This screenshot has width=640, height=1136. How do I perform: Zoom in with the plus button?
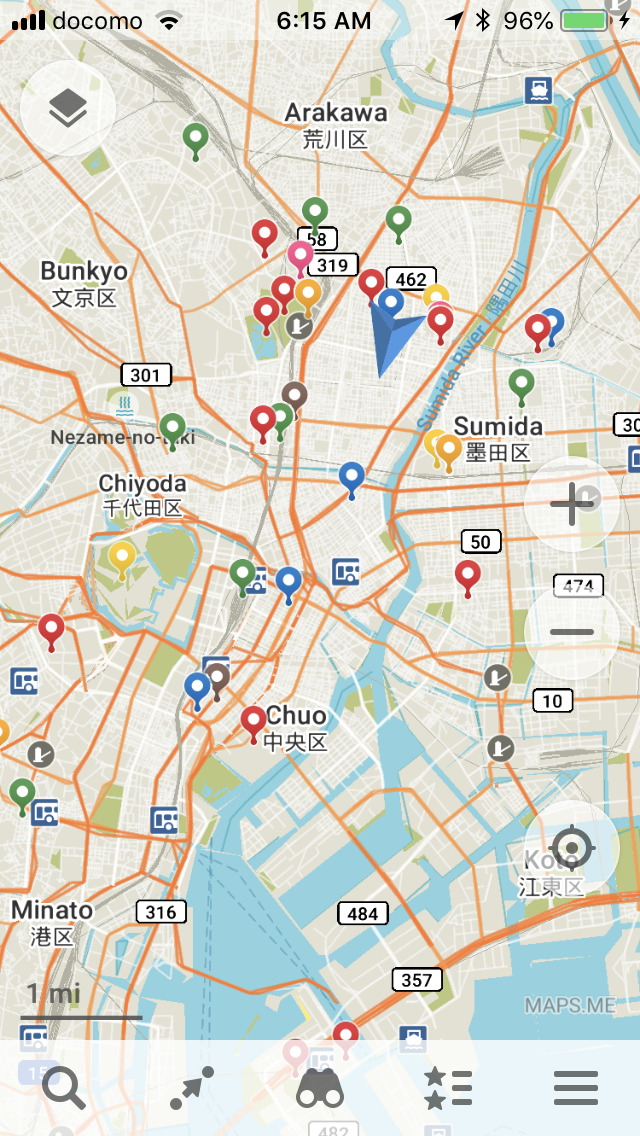[x=572, y=504]
